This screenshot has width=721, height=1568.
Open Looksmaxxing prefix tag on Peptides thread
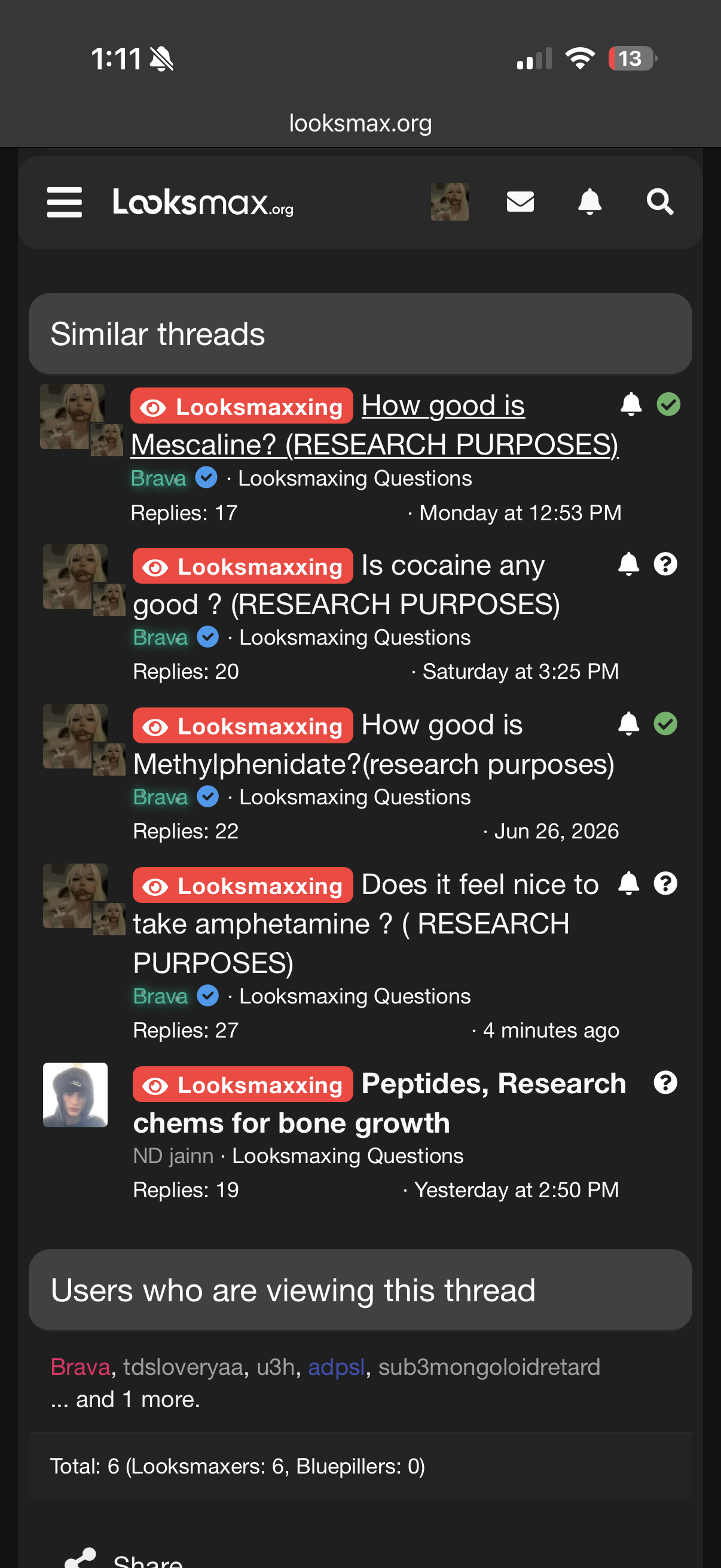tap(243, 1084)
